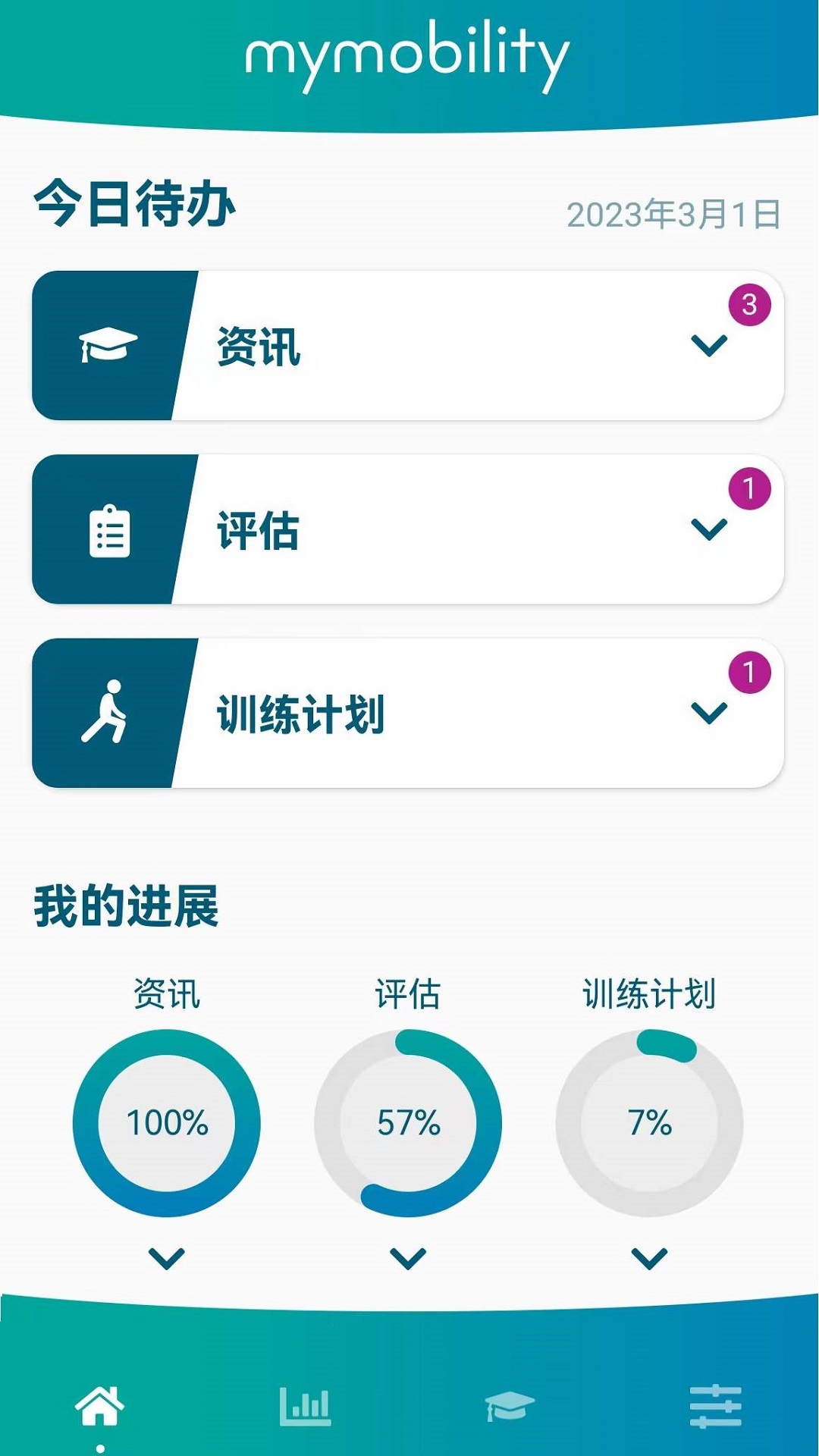Expand the 训练计划 card with its chevron

(x=705, y=713)
